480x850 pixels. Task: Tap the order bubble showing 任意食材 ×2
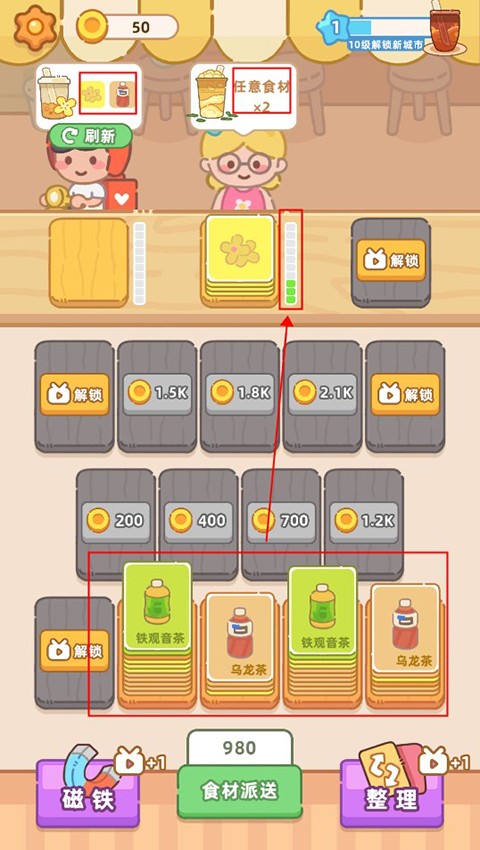244,95
